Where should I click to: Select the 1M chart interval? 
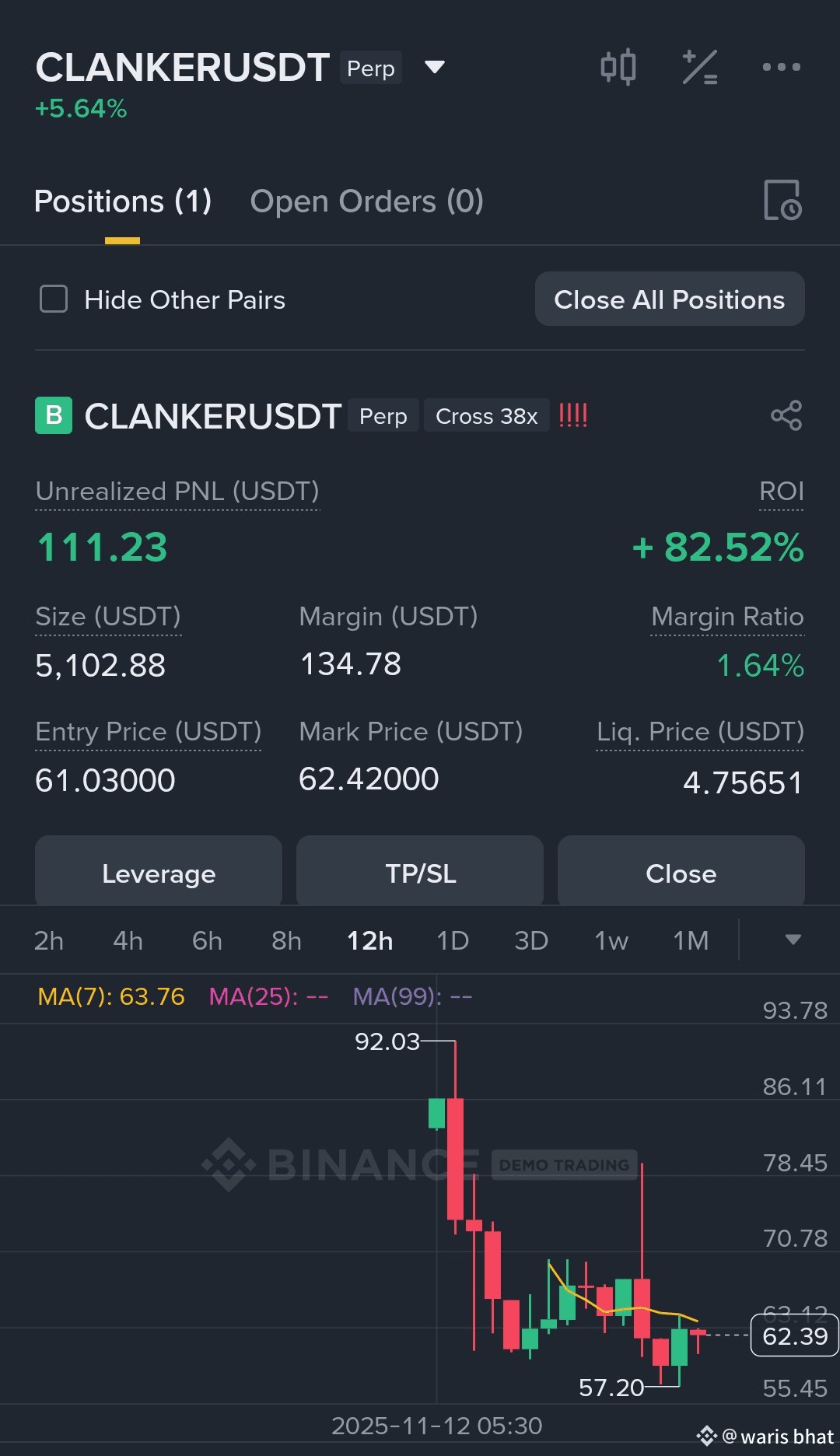(x=691, y=940)
